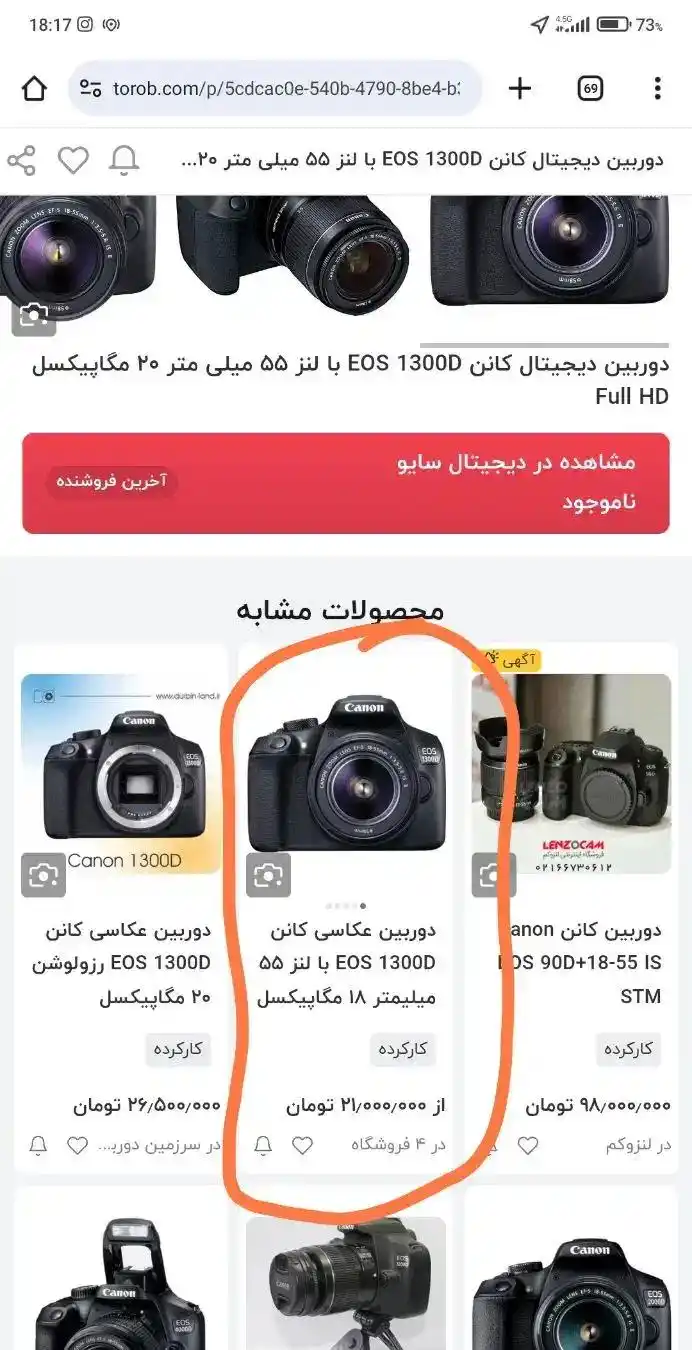Image search on the ۱۸ مگاپیکسل card
The width and height of the screenshot is (692, 1350).
pyautogui.click(x=268, y=876)
